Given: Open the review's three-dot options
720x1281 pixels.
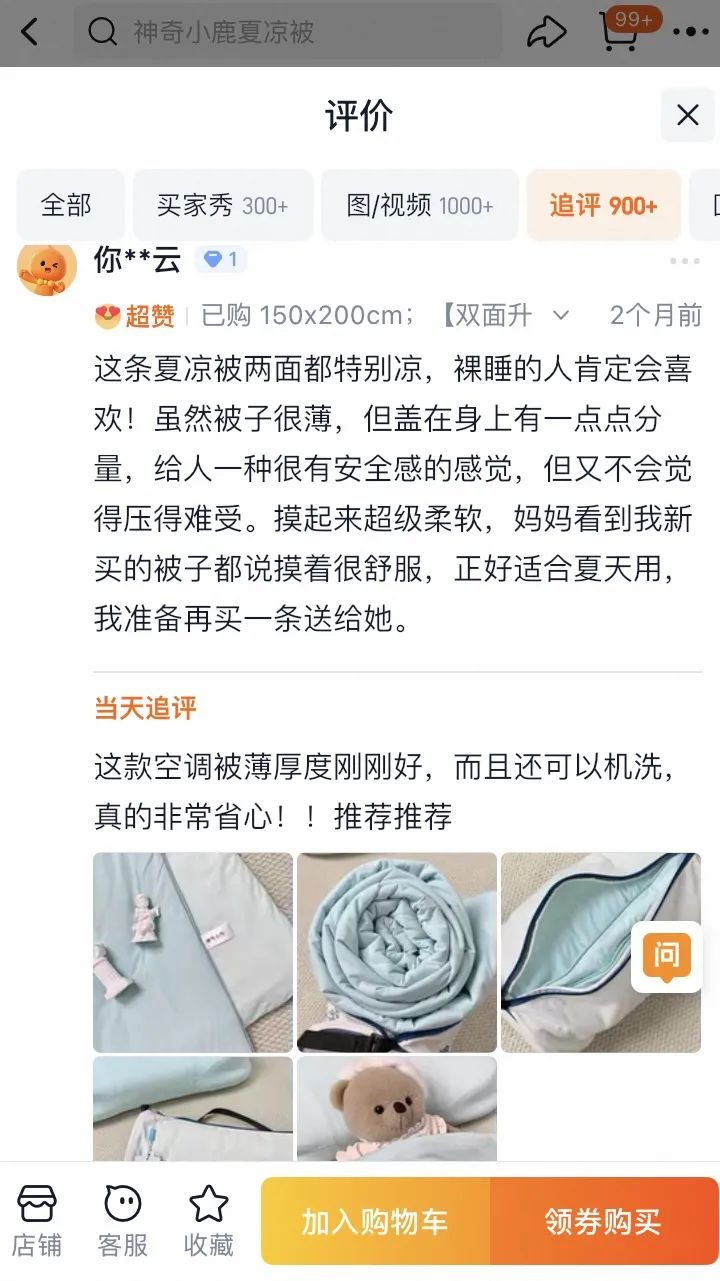Looking at the screenshot, I should pos(684,261).
